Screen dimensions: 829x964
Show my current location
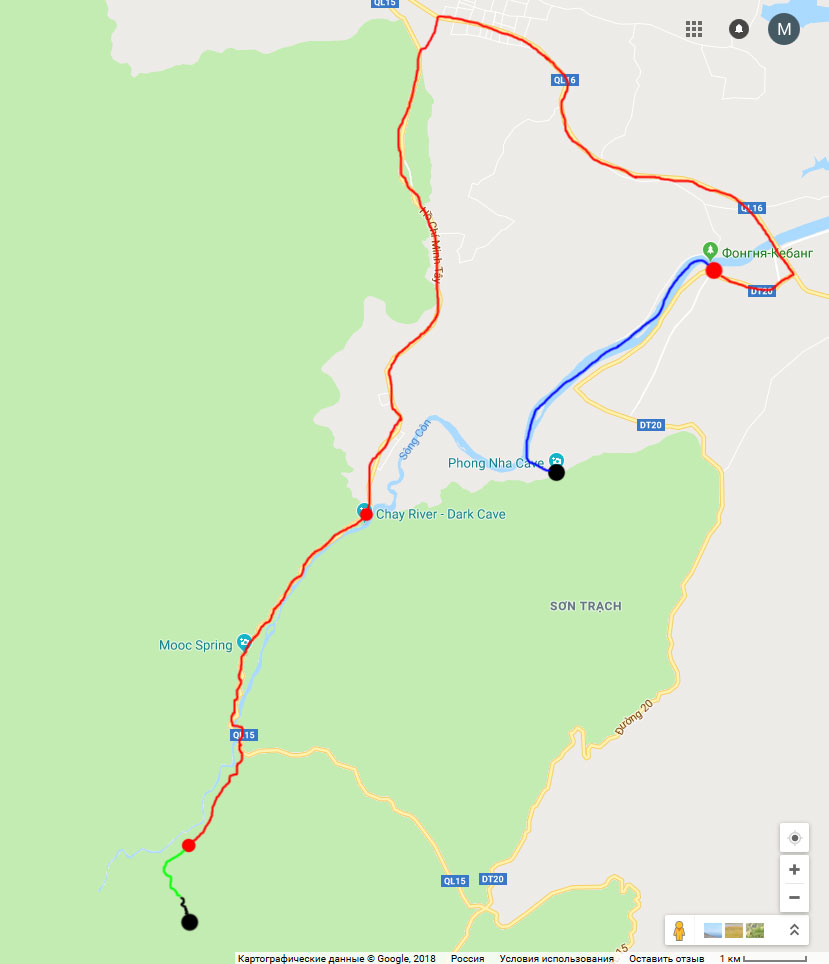coord(794,838)
